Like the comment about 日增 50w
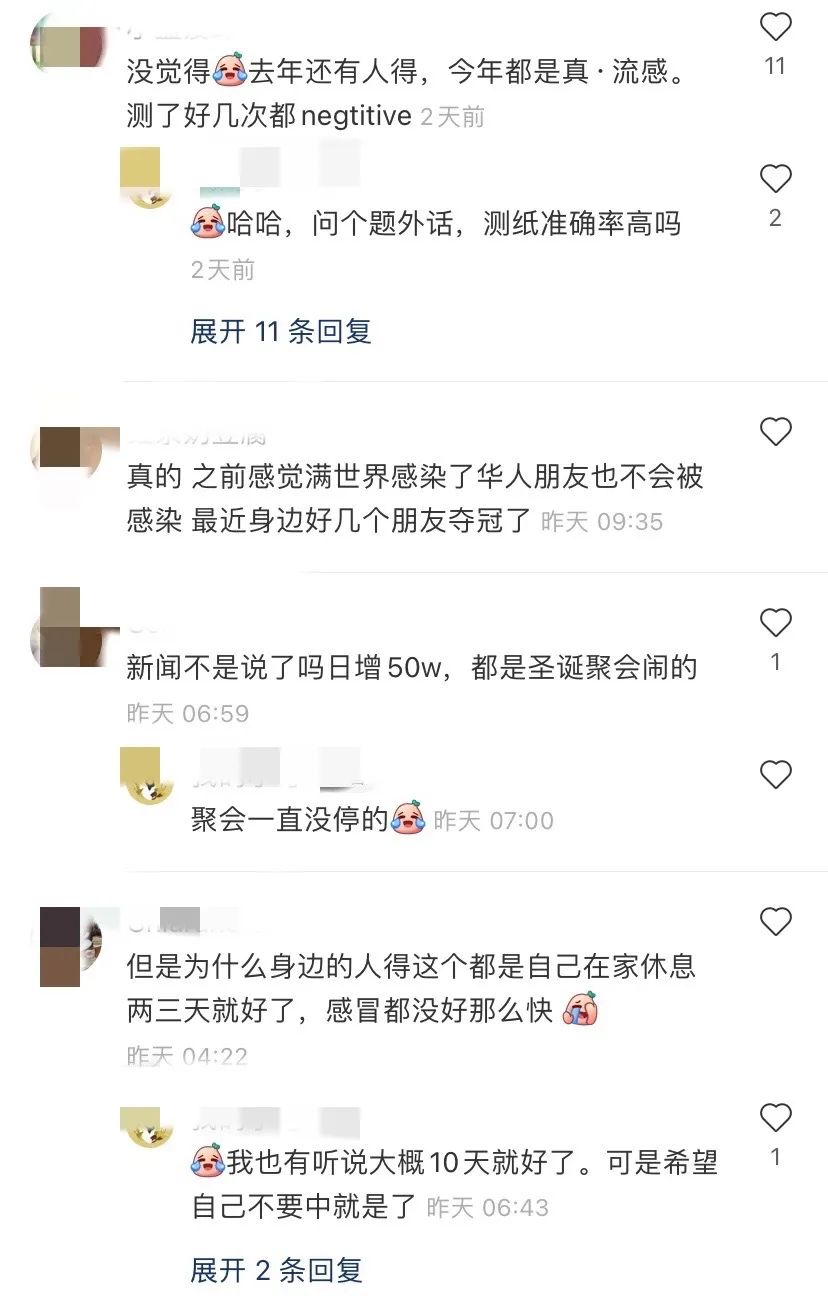Image resolution: width=828 pixels, height=1307 pixels. pyautogui.click(x=775, y=624)
